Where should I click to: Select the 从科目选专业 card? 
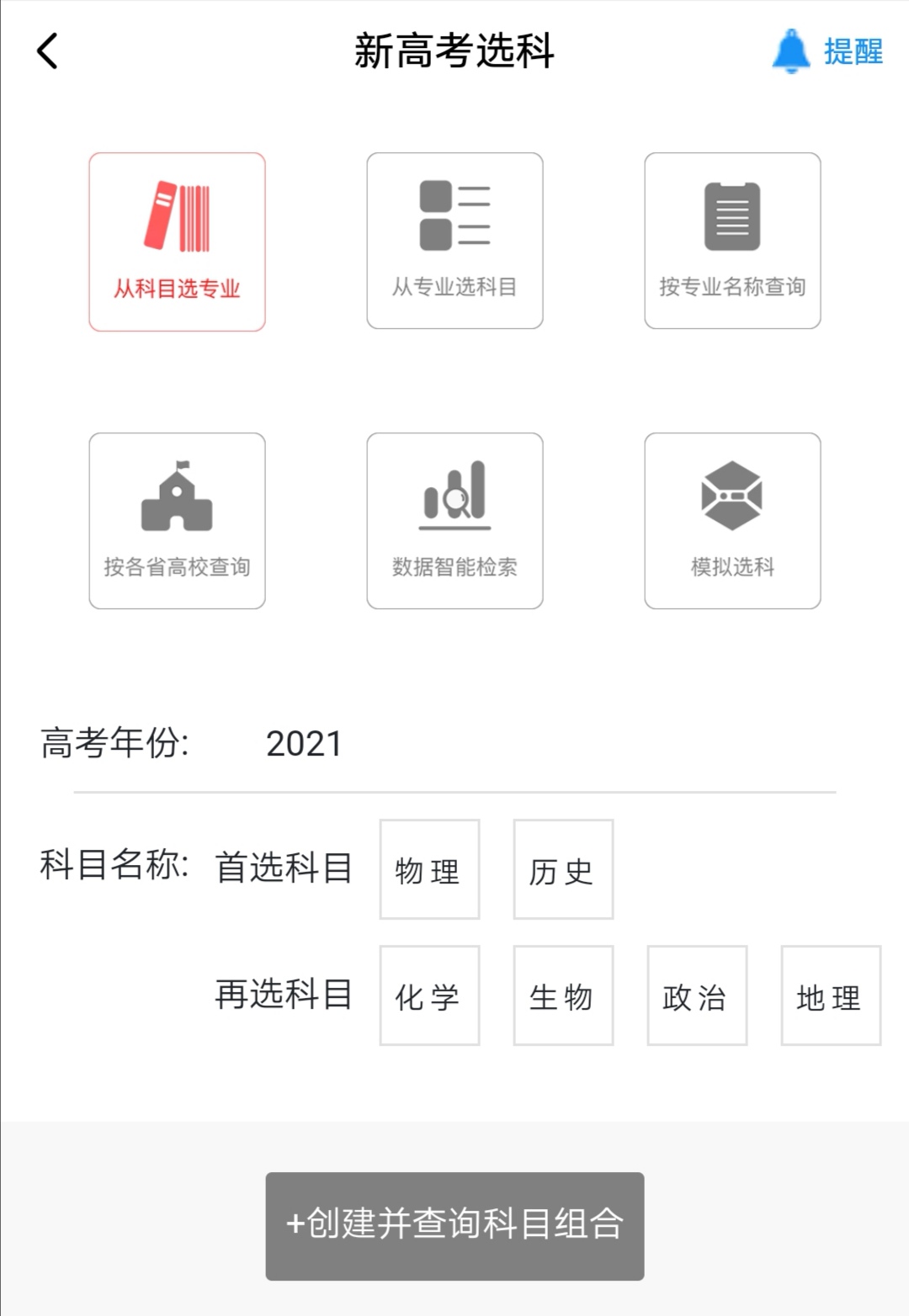pyautogui.click(x=177, y=241)
